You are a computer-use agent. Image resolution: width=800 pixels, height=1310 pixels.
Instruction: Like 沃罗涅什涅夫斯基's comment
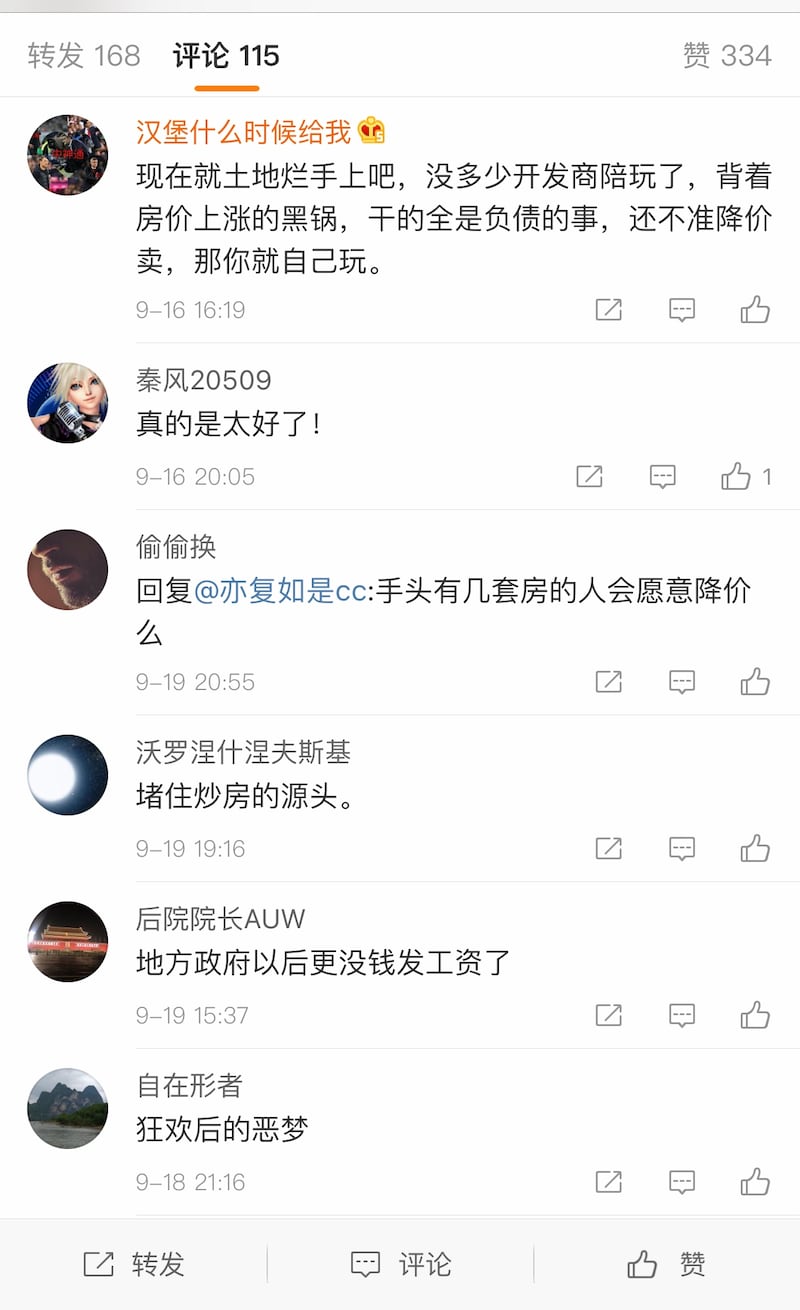pyautogui.click(x=757, y=848)
